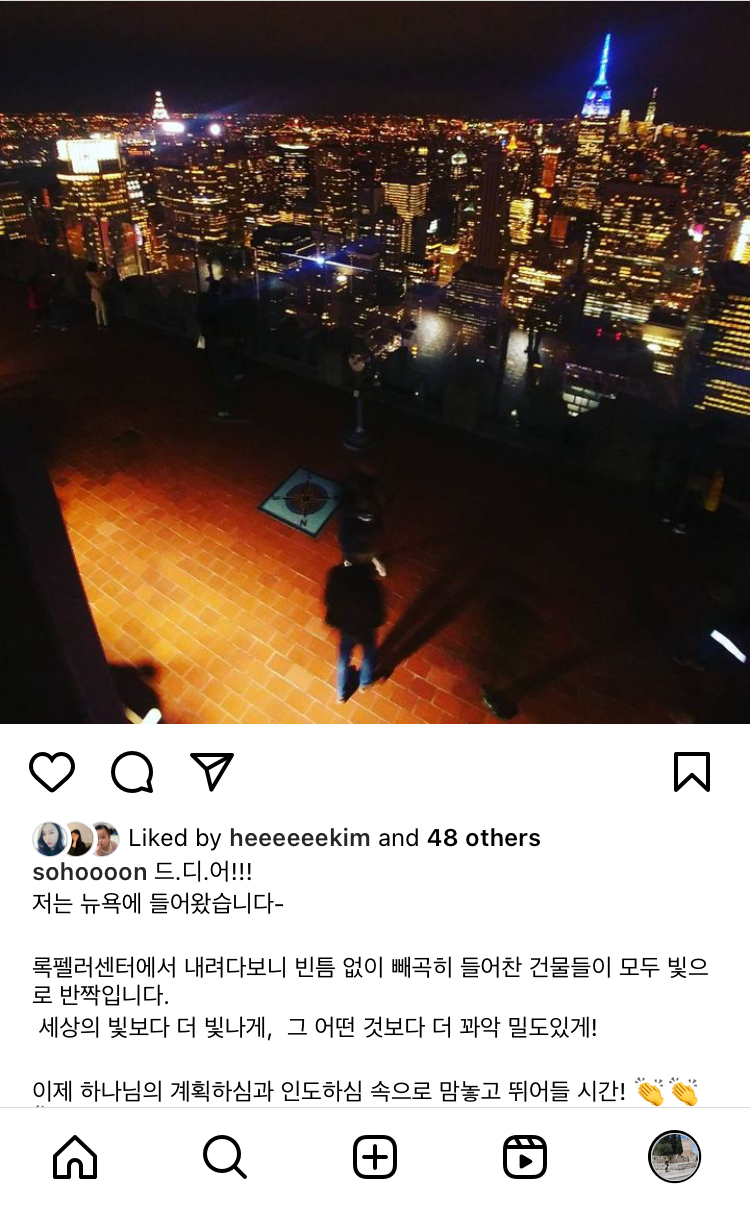Open the New York night photo

pos(375,360)
